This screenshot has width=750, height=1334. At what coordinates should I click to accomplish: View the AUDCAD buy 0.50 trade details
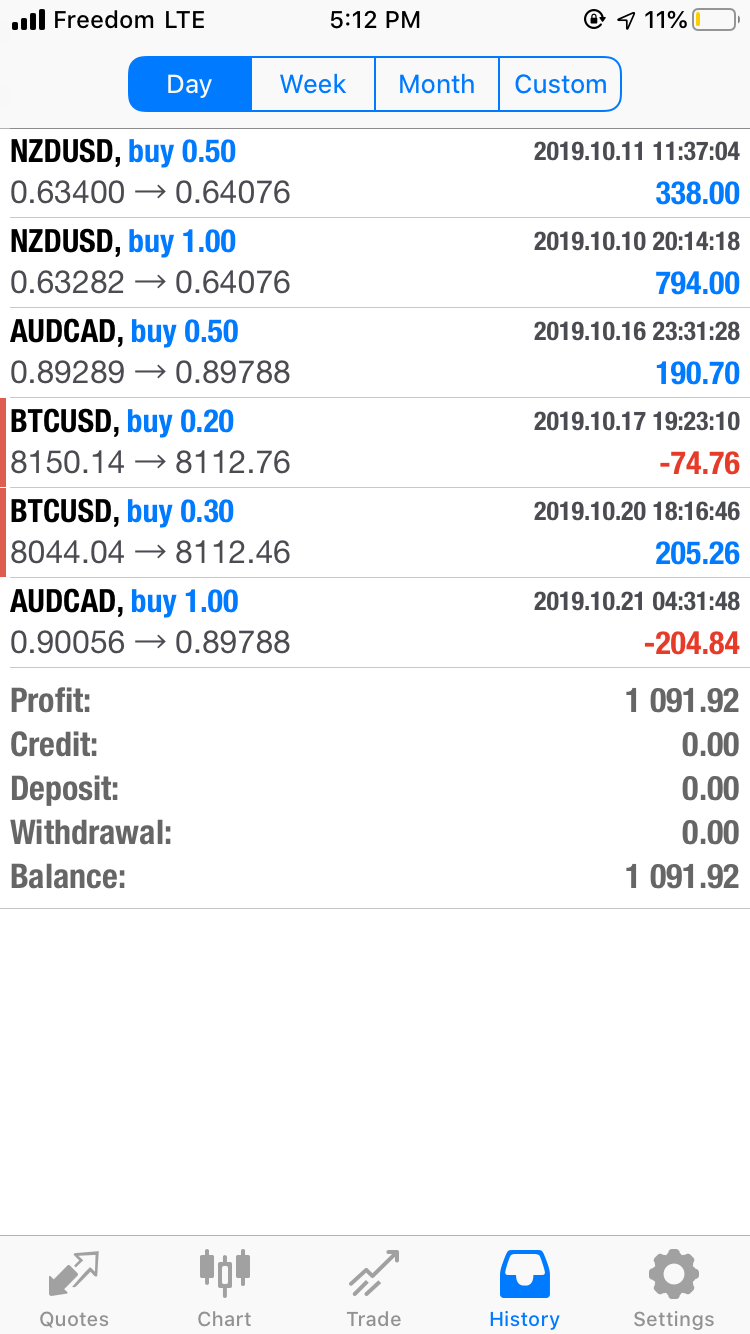375,353
